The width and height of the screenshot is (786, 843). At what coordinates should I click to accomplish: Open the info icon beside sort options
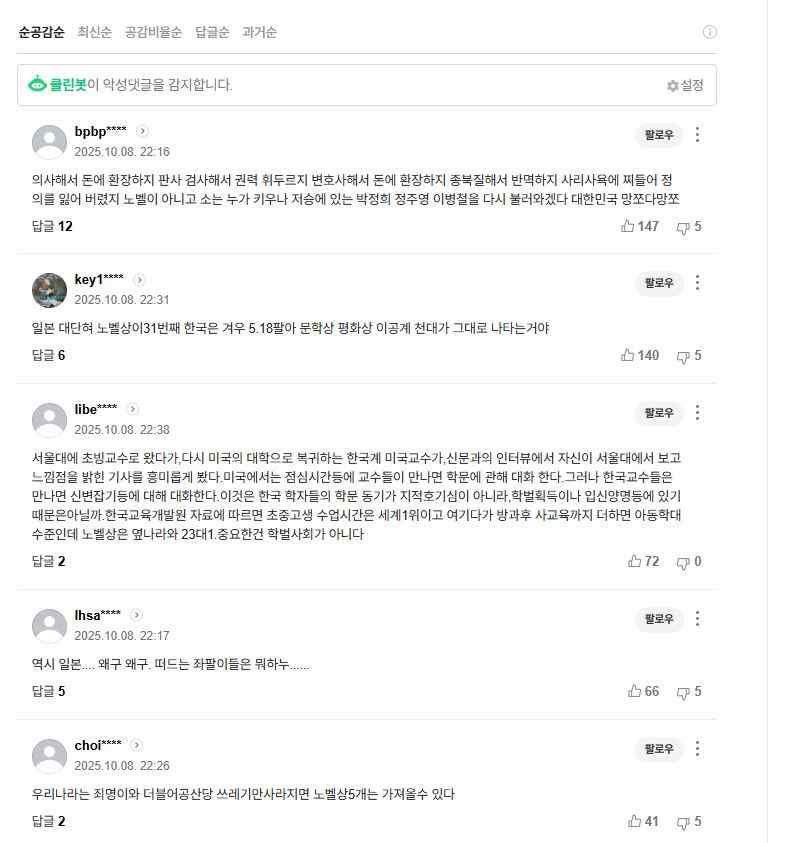709,32
